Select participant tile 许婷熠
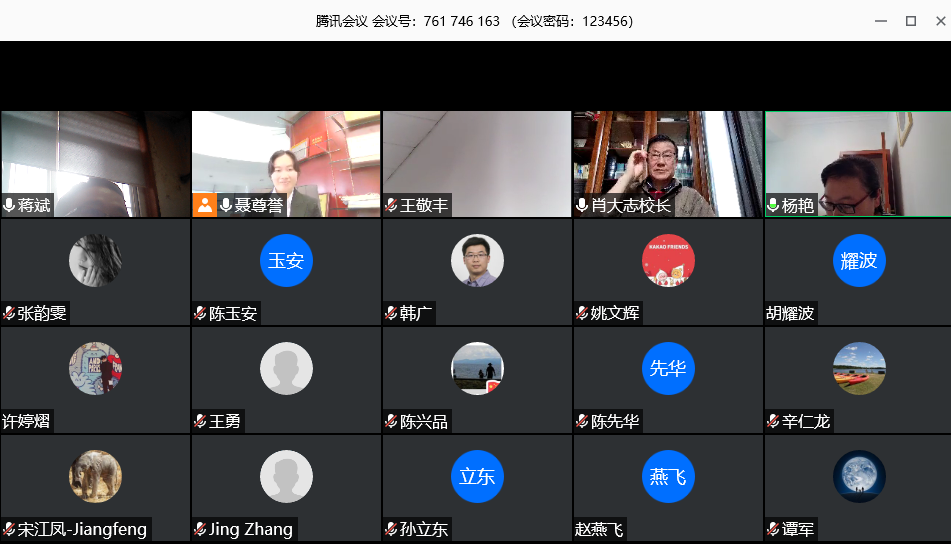 (x=95, y=378)
